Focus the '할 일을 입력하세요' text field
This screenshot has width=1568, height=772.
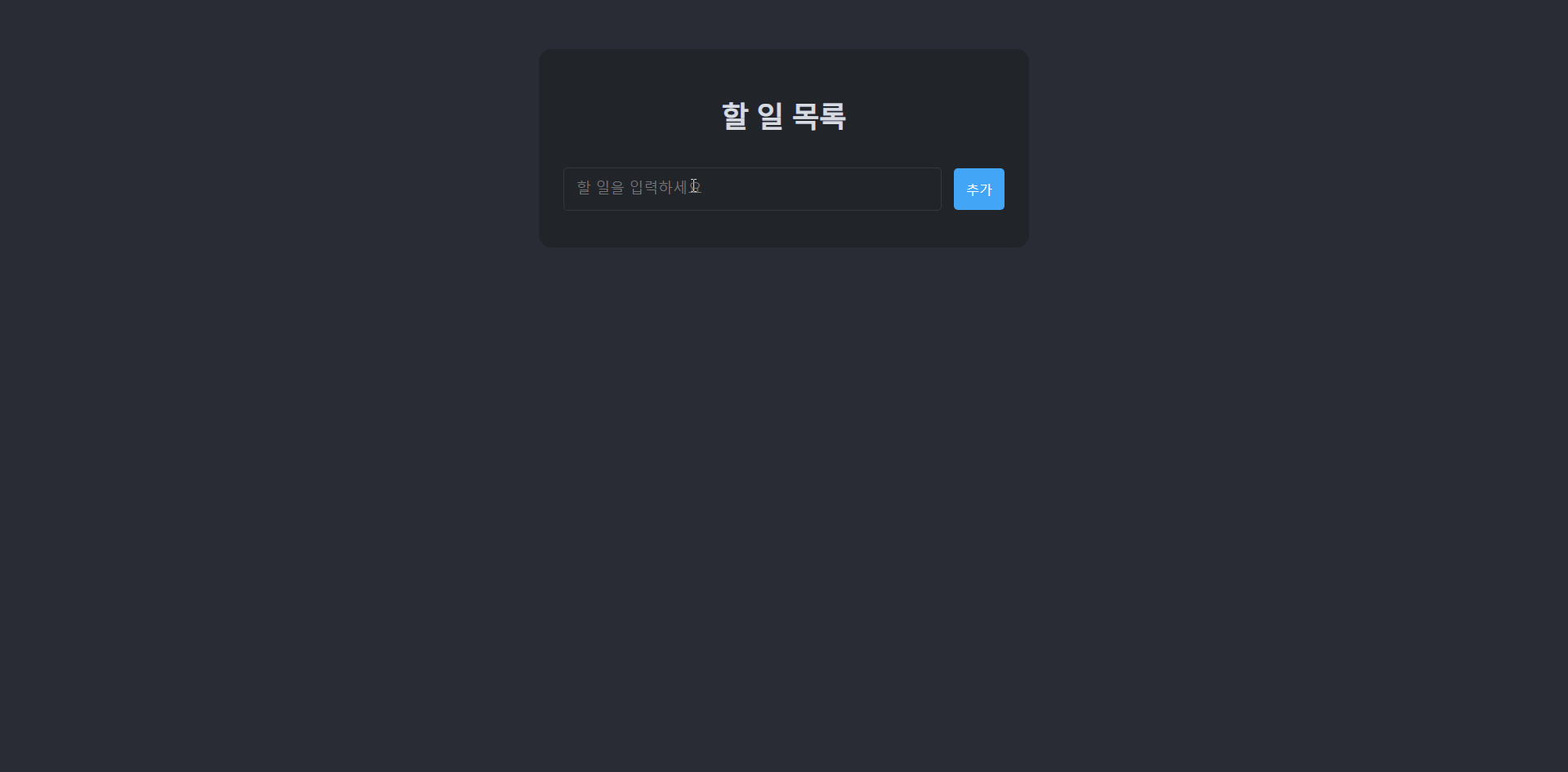click(x=751, y=189)
